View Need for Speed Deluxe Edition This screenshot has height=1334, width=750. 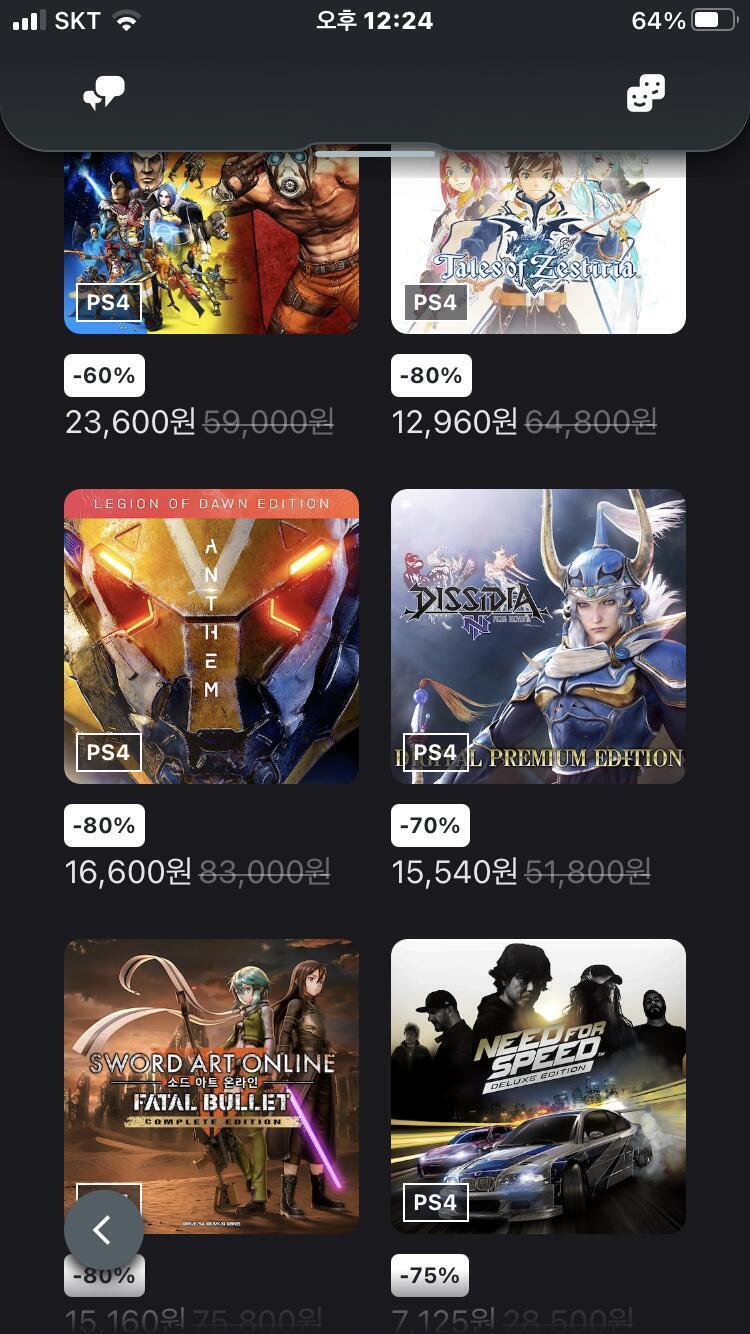tap(538, 1085)
